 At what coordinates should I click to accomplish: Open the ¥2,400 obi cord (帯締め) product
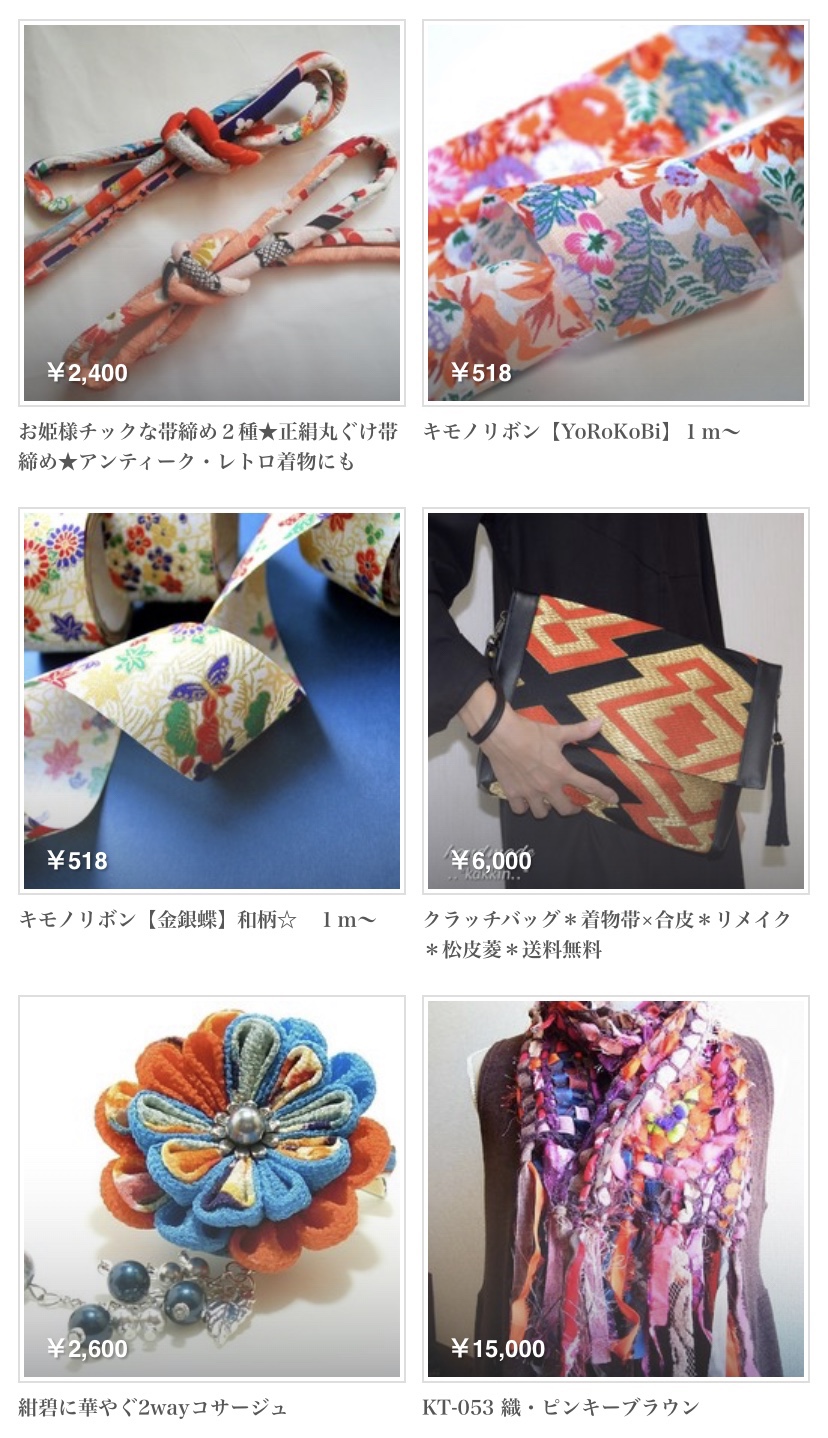tap(212, 212)
